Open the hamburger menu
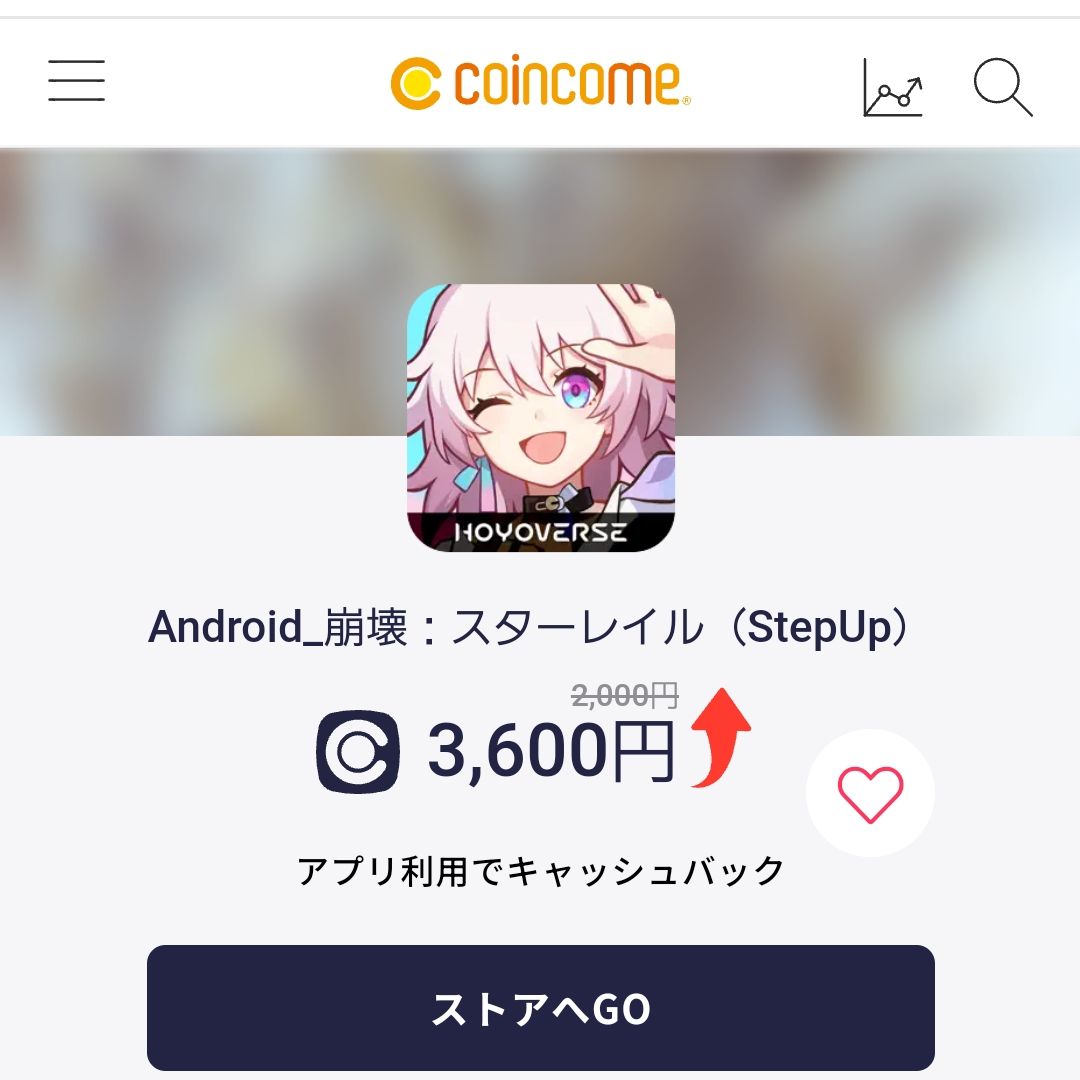Screen dimensions: 1080x1080 click(x=77, y=81)
